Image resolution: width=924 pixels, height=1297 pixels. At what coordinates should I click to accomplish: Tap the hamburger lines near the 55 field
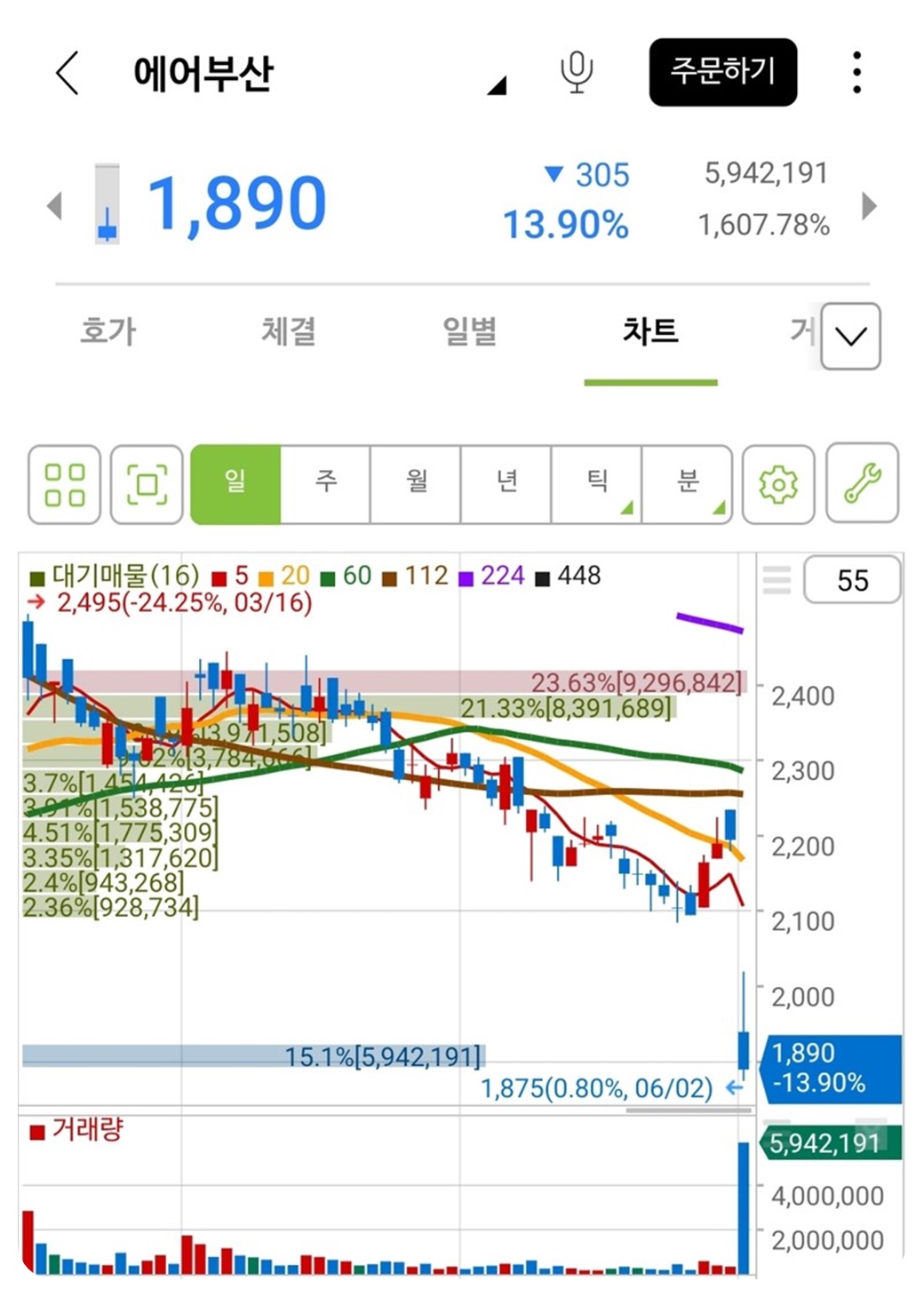coord(776,579)
